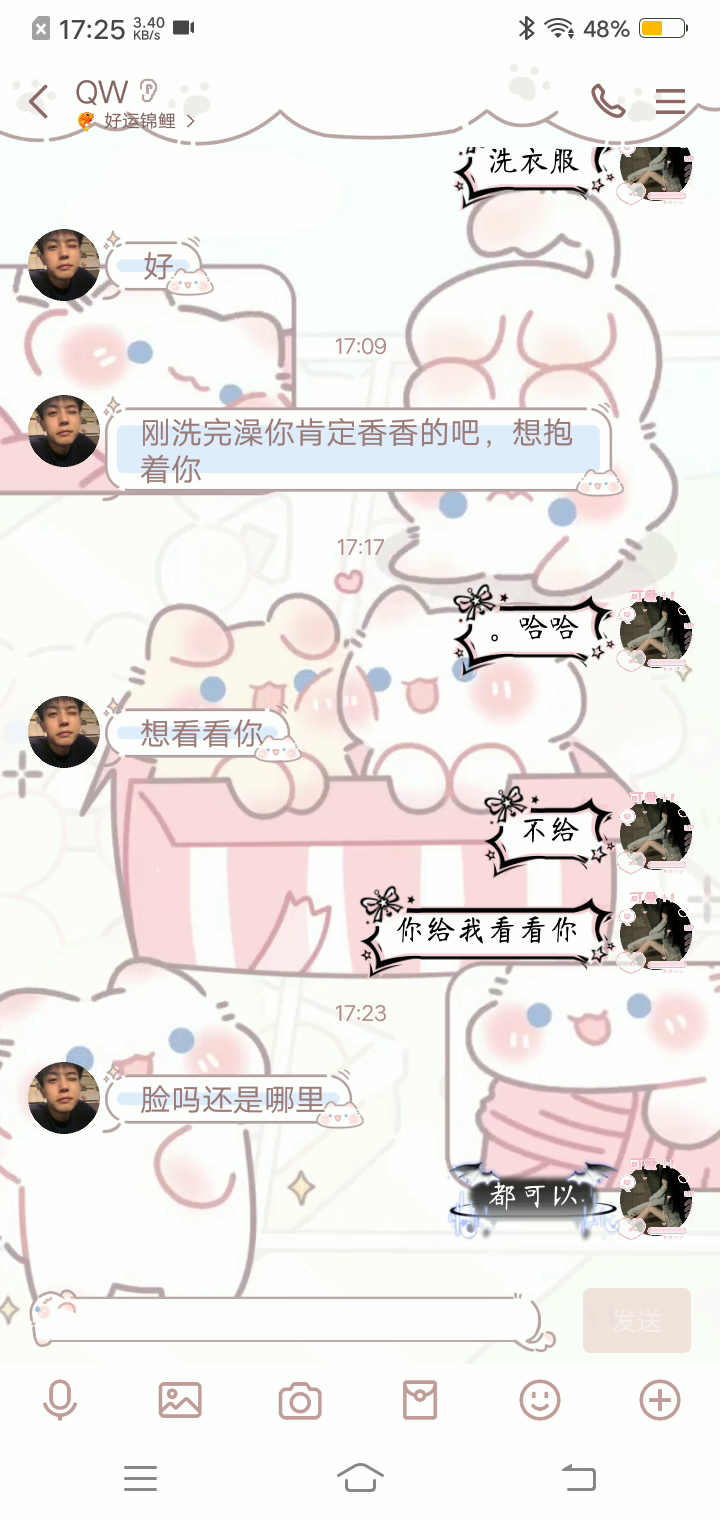Open the chat settings menu
Viewport: 720px width, 1520px height.
[670, 101]
